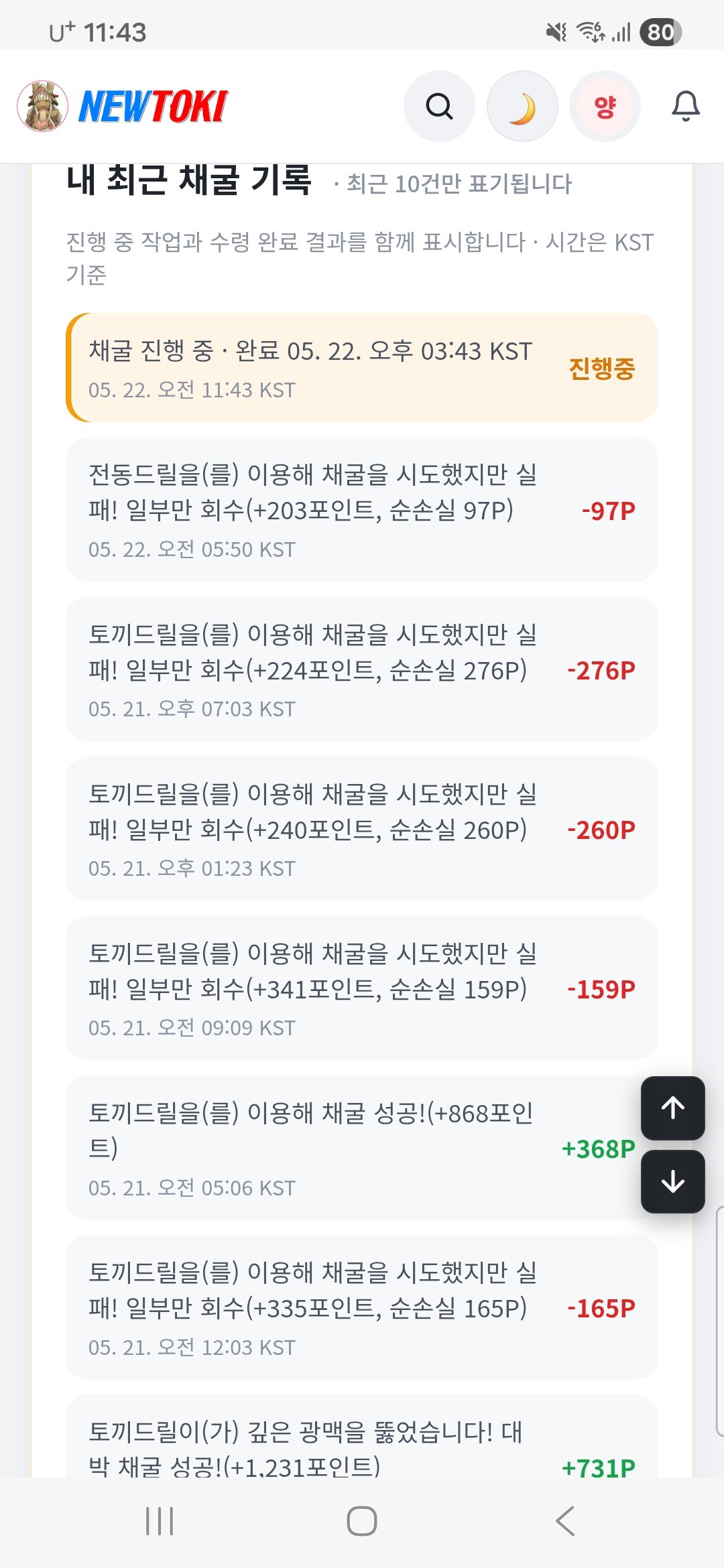Screen dimensions: 724x1568
Task: Toggle dark mode with the moon icon
Action: coord(522,107)
